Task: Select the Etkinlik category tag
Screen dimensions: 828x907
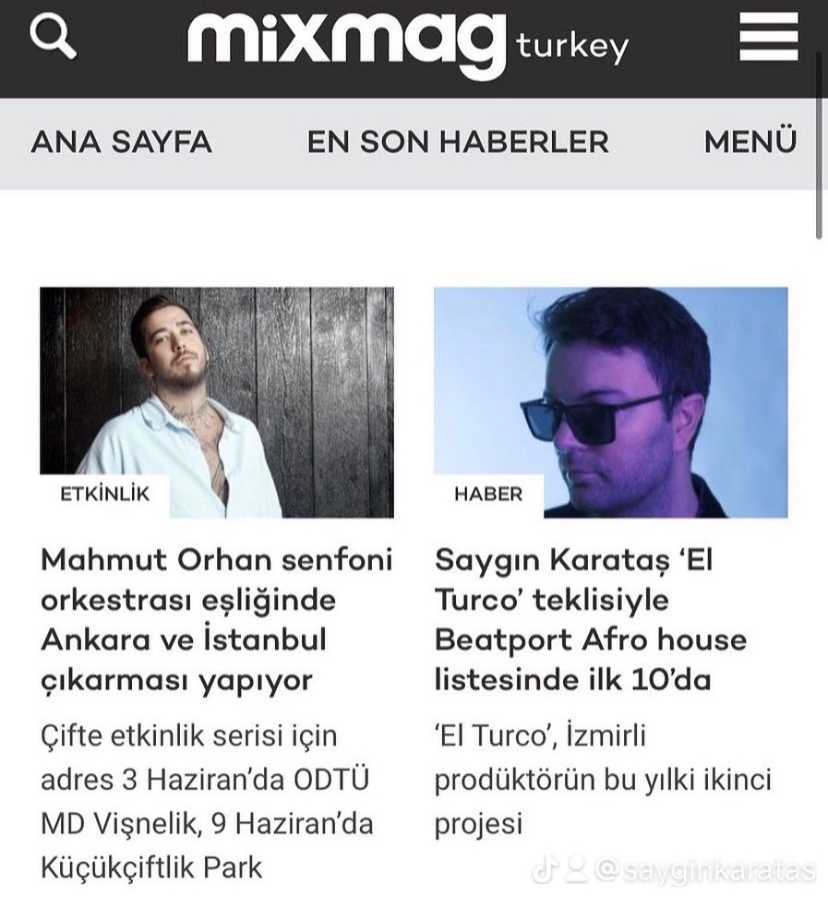Action: coord(105,494)
